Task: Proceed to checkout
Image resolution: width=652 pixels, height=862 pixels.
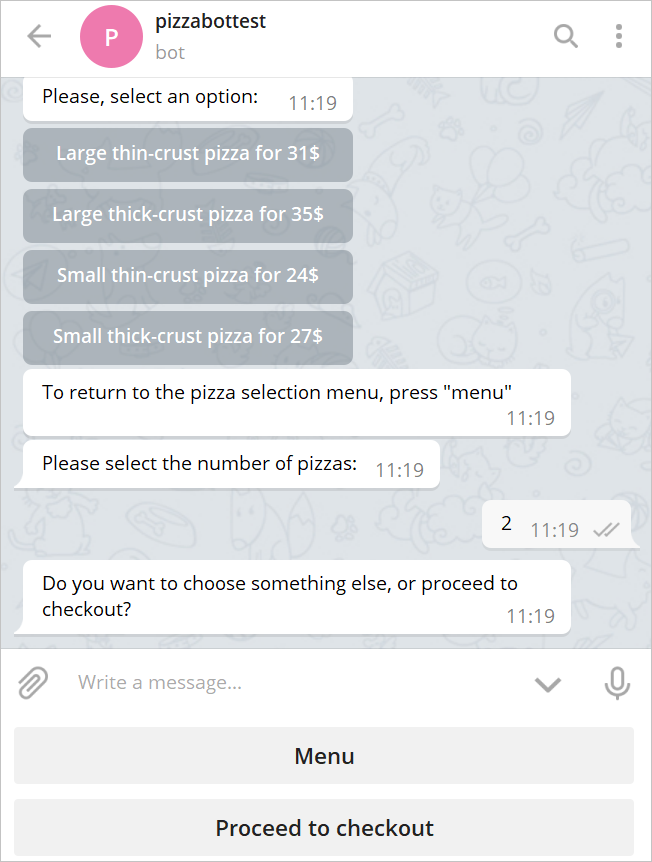Action: pyautogui.click(x=324, y=828)
